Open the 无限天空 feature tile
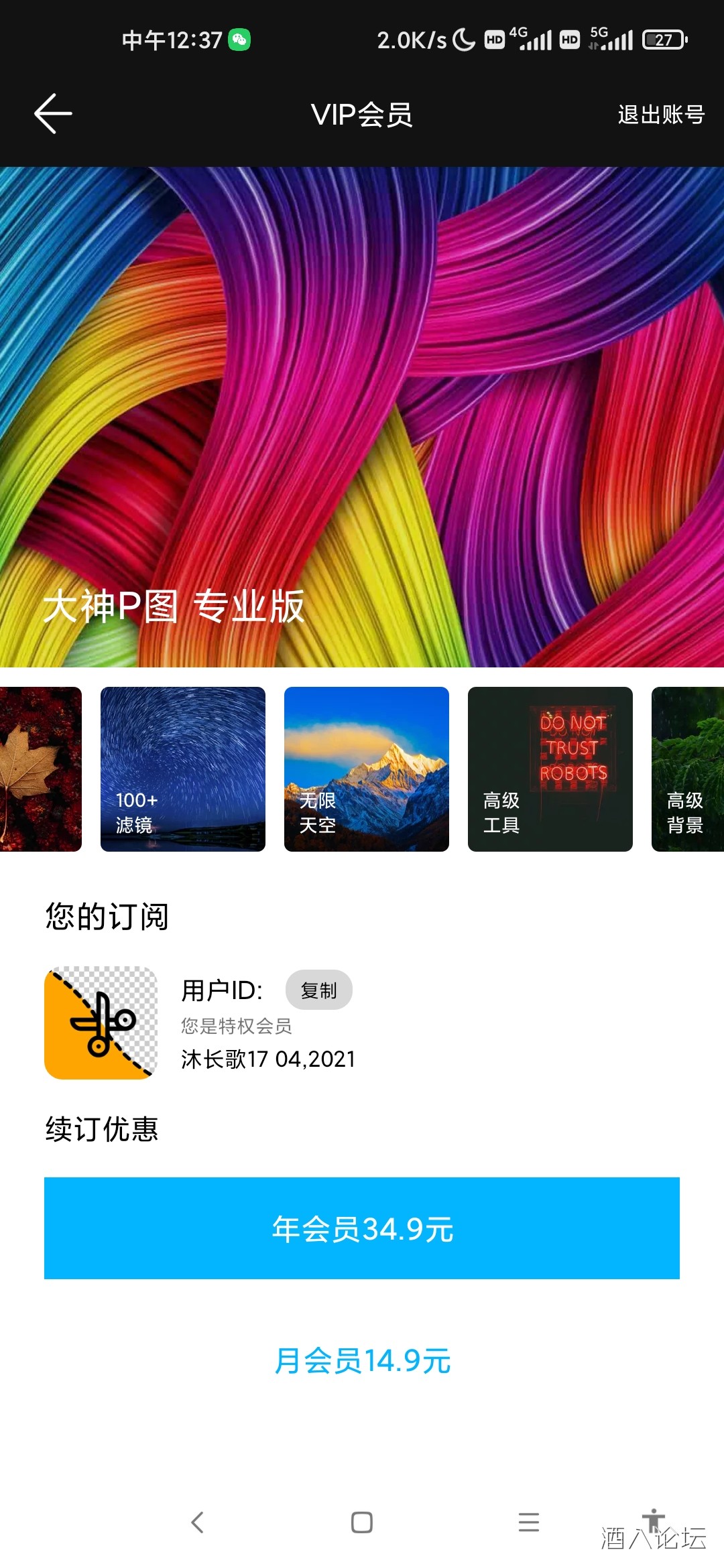 367,769
